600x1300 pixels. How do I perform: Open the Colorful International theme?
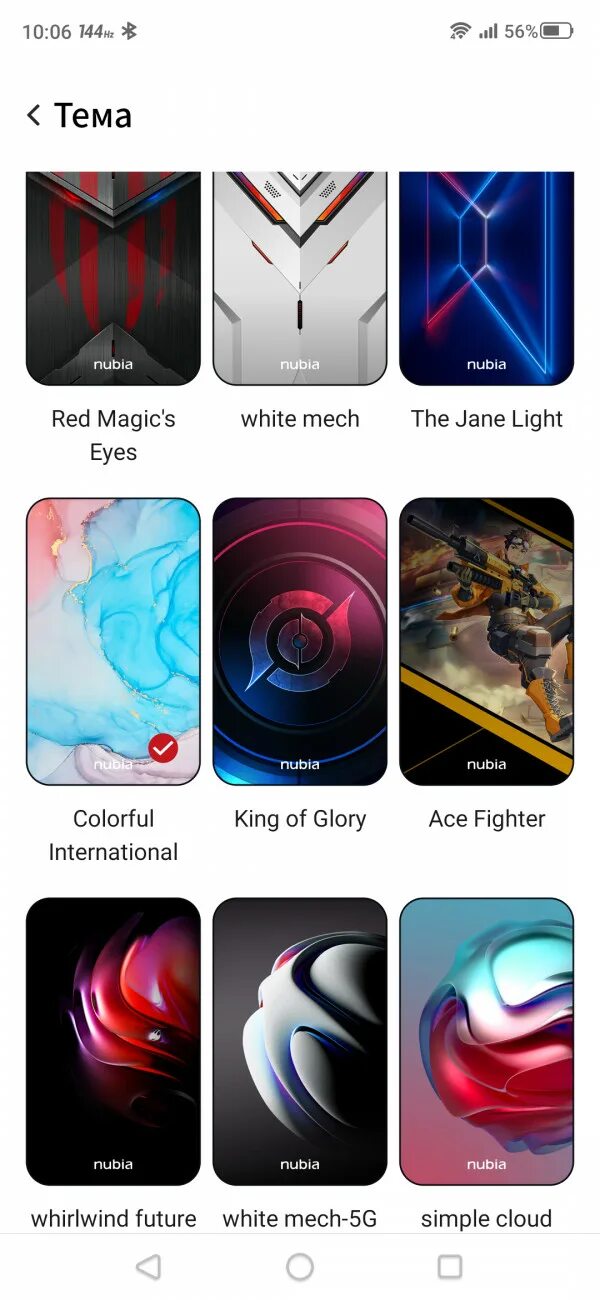[x=113, y=641]
